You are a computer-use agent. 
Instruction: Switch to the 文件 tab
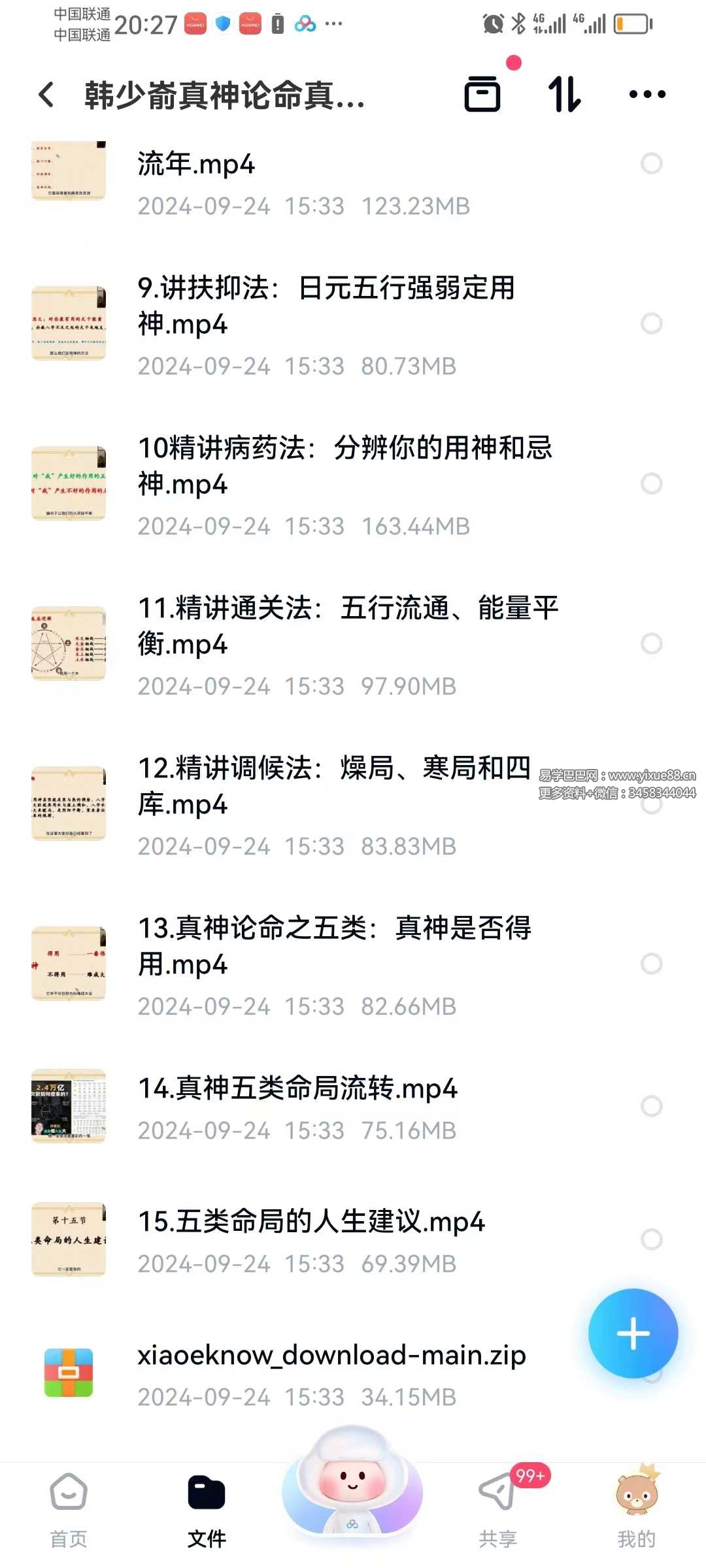coord(207,1511)
